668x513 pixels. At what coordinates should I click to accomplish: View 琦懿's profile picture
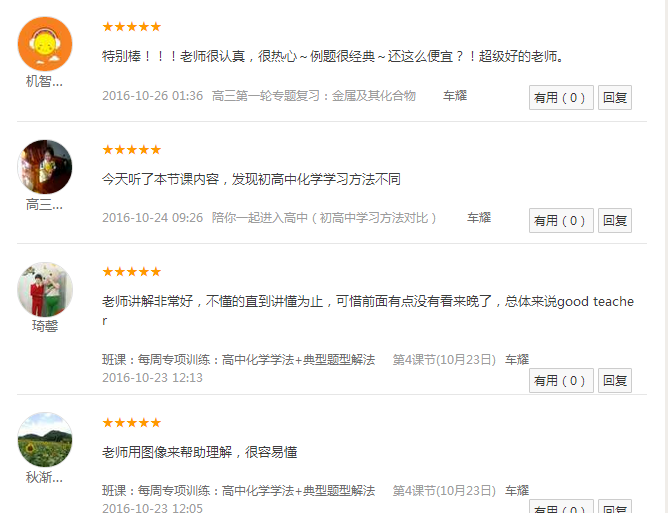pyautogui.click(x=45, y=290)
